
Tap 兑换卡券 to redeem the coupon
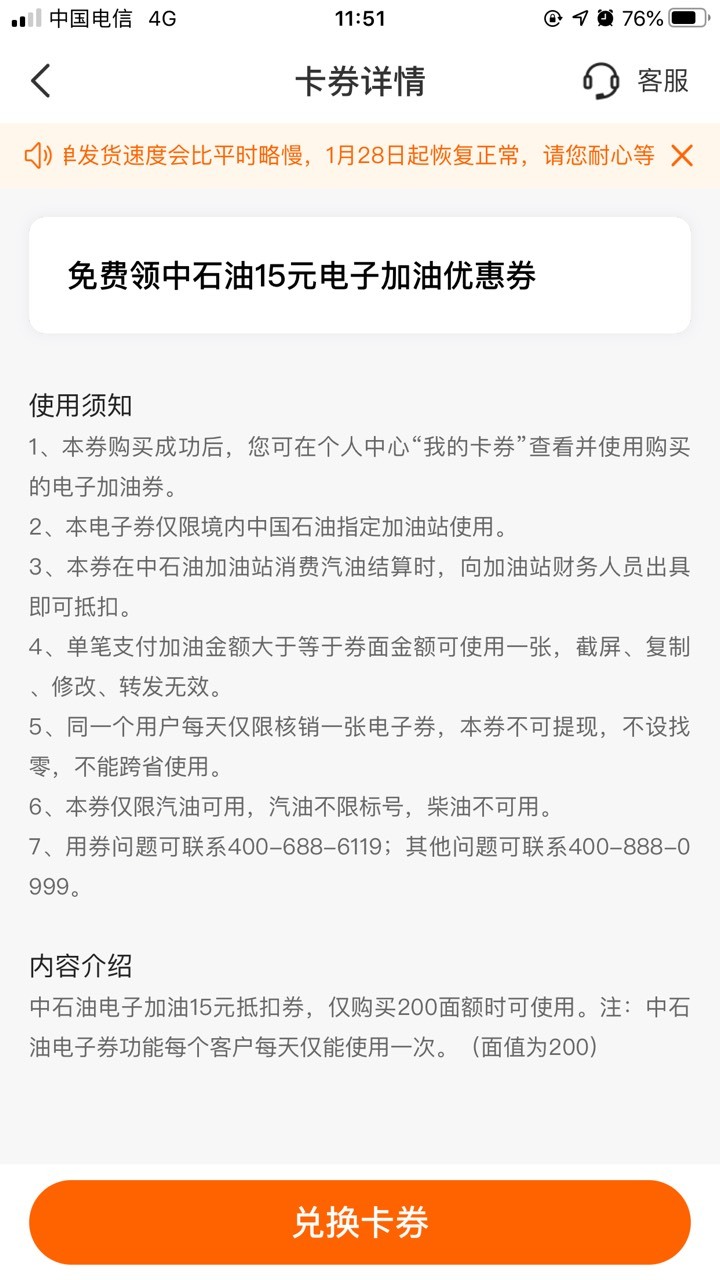[x=360, y=1222]
